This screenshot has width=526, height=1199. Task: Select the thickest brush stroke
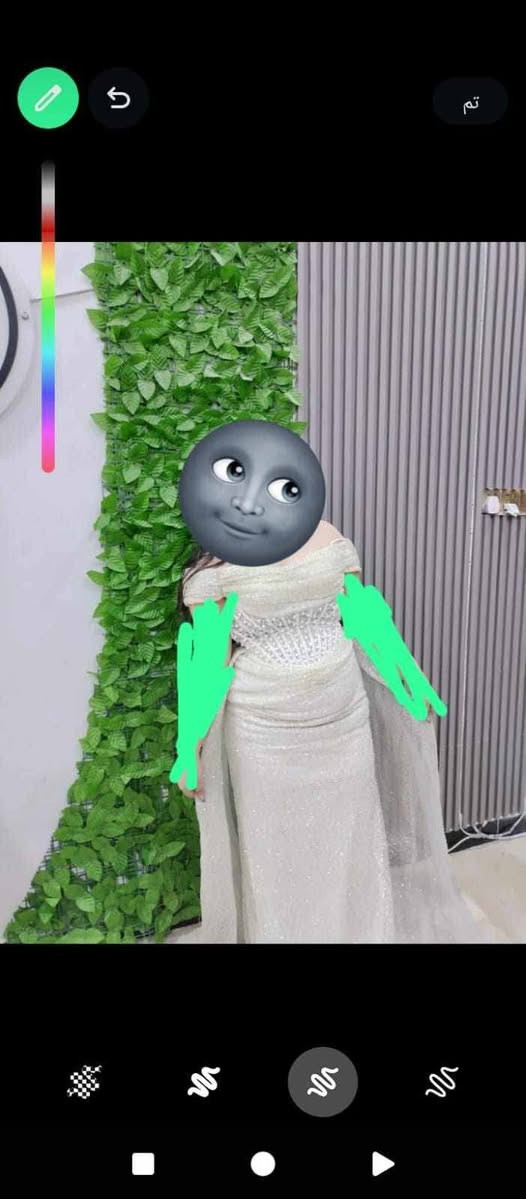pyautogui.click(x=204, y=1082)
